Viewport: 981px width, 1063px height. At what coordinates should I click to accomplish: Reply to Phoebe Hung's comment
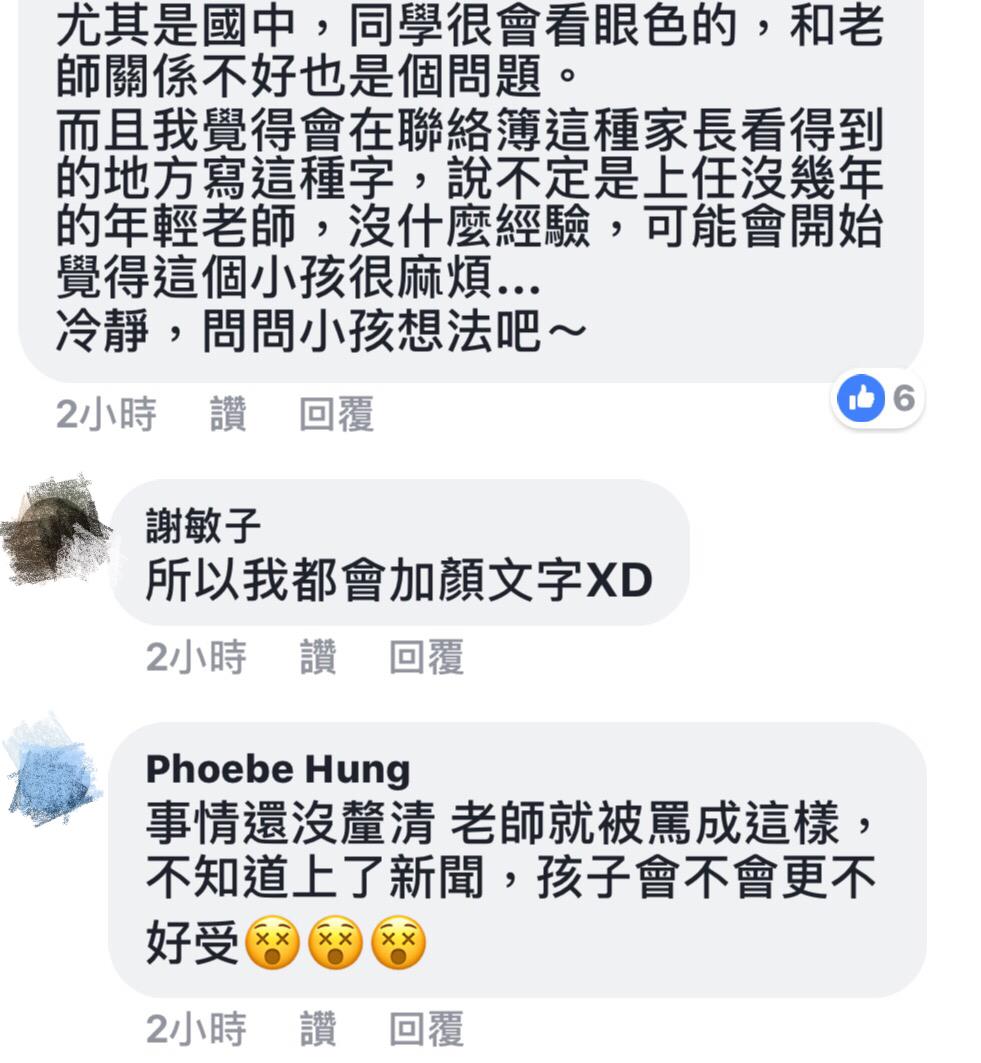point(426,1029)
